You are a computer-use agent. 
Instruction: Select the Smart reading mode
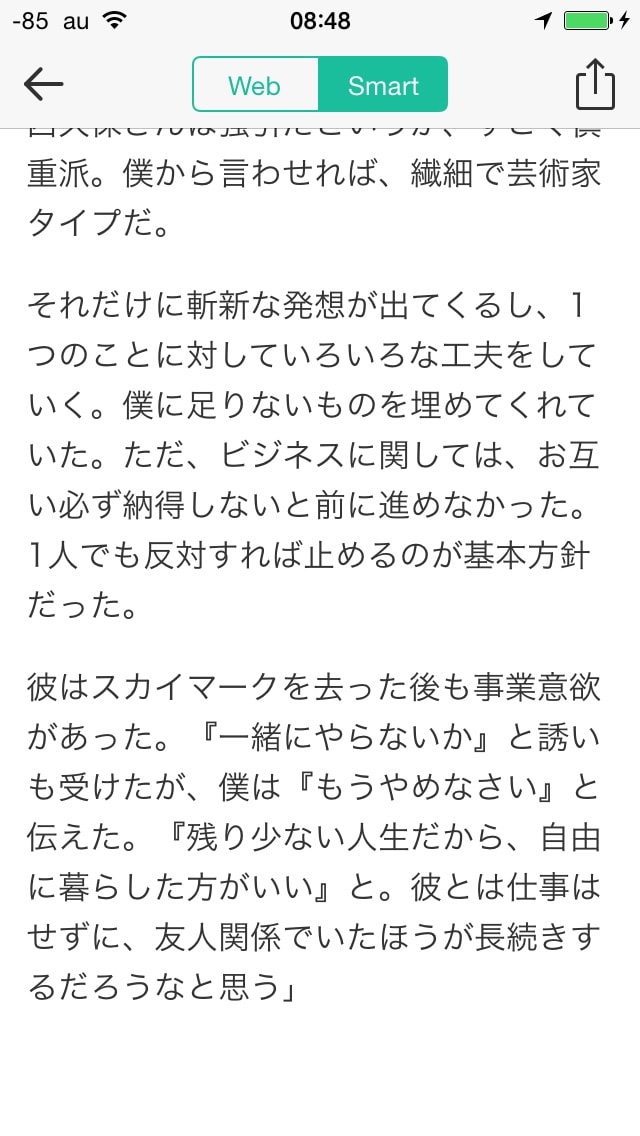coord(383,85)
